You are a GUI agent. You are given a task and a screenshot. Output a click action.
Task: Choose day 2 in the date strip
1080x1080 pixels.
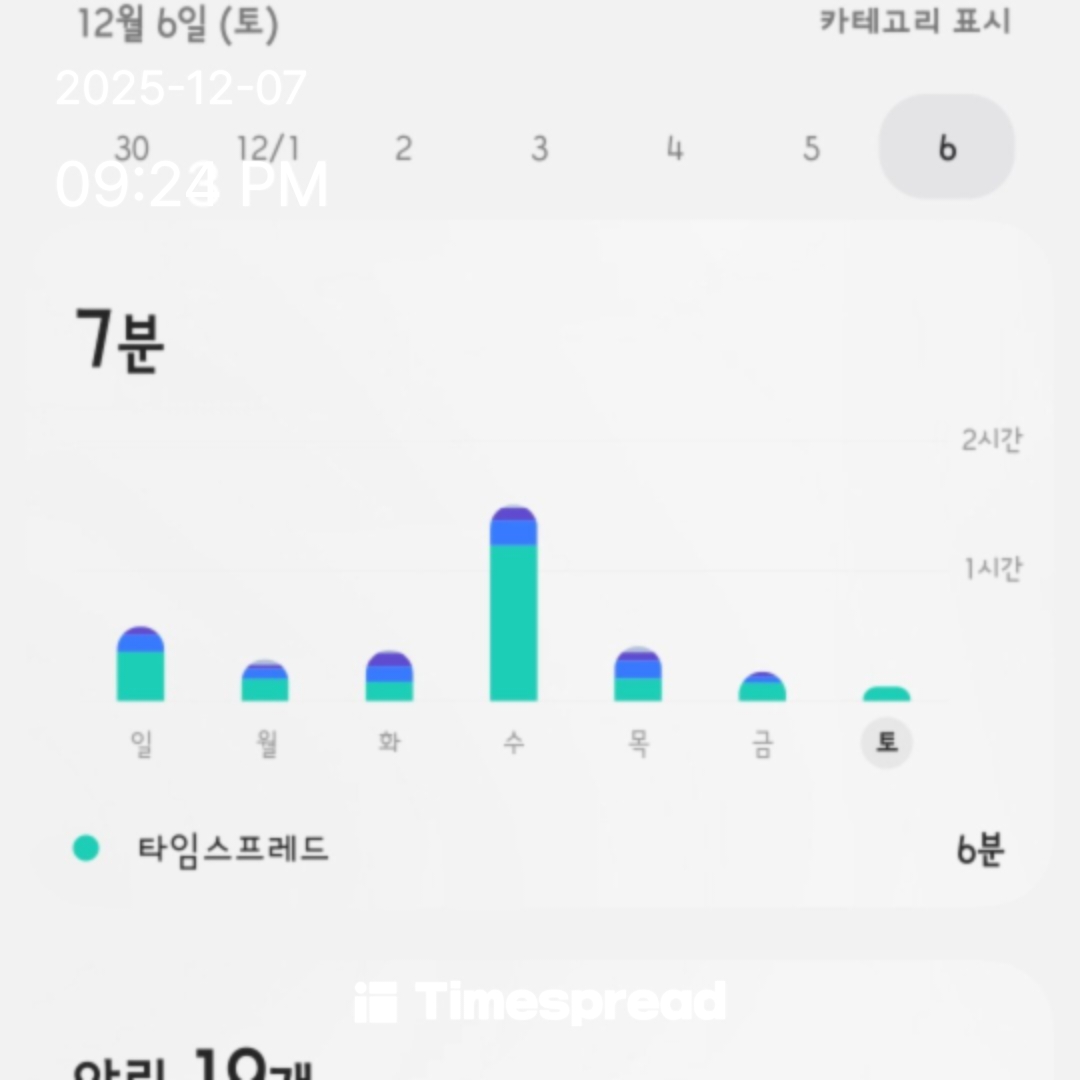point(403,149)
